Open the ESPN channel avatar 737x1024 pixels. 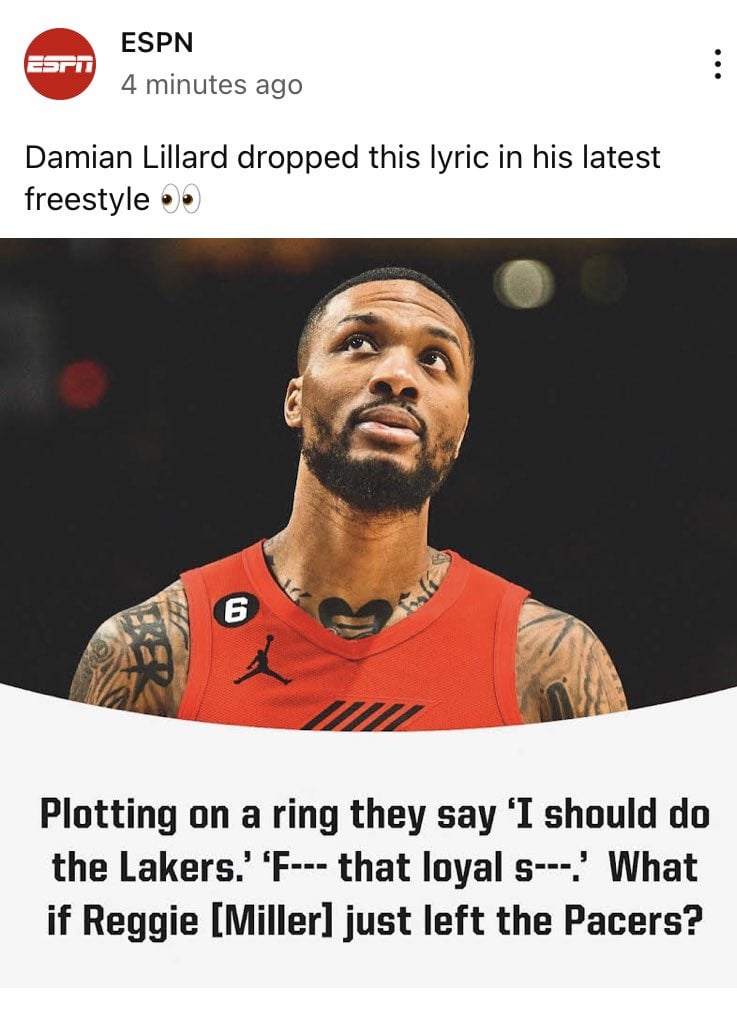(59, 64)
